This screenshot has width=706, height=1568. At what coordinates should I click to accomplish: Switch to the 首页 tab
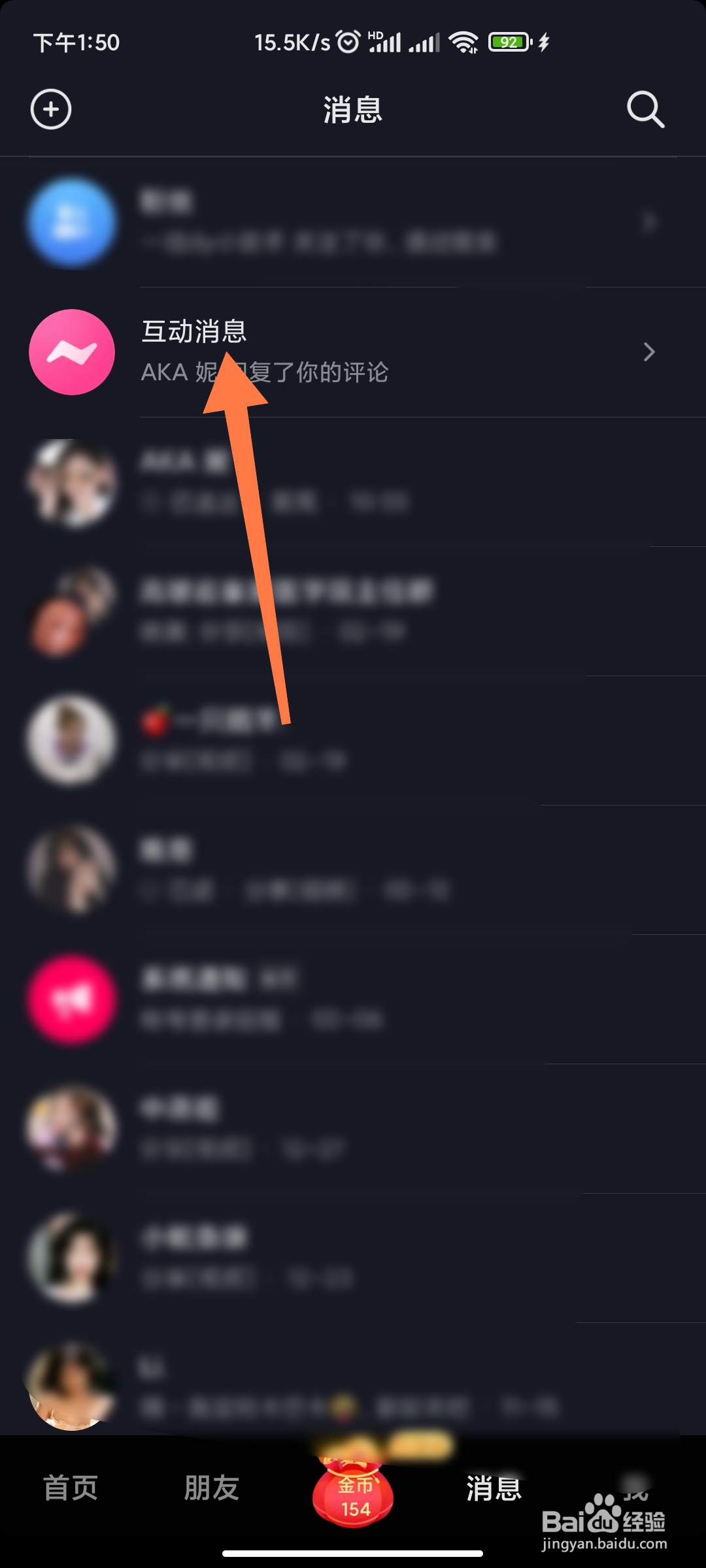70,1490
